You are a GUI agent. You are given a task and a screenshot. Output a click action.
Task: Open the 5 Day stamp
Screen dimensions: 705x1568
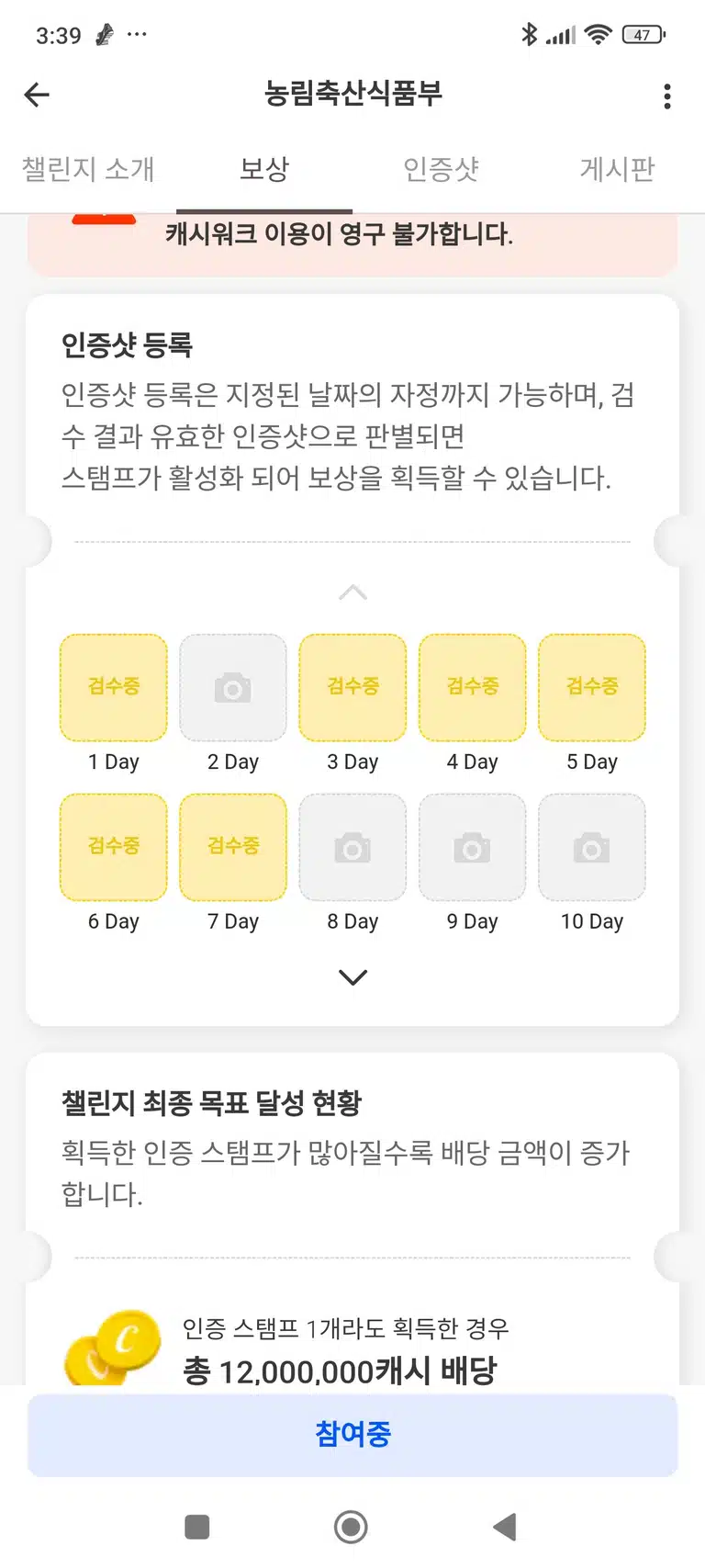point(592,687)
